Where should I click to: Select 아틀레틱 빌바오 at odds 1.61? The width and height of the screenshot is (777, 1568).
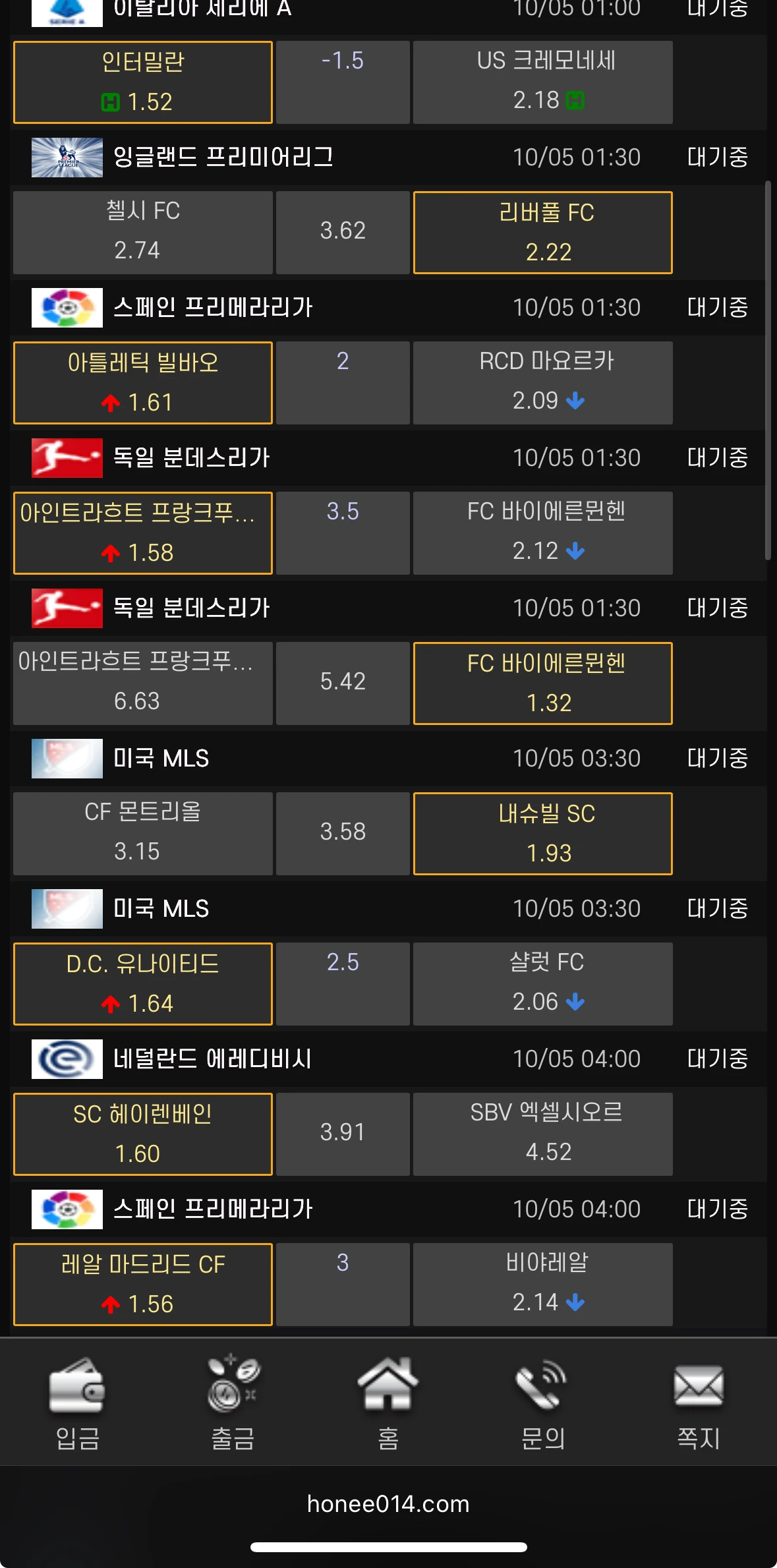point(143,382)
